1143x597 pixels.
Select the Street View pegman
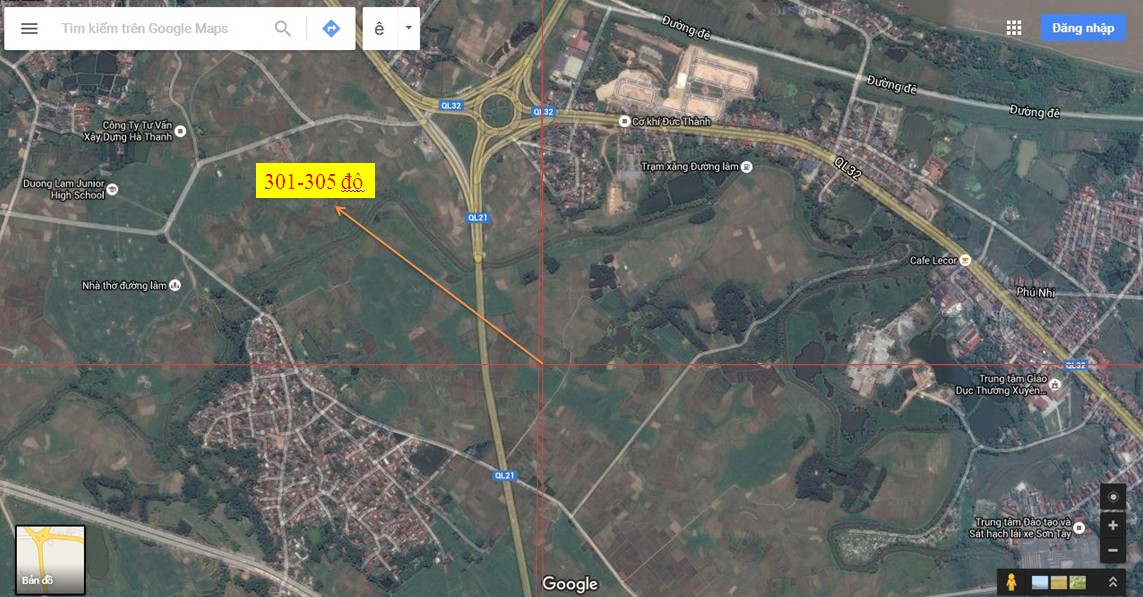point(1011,581)
